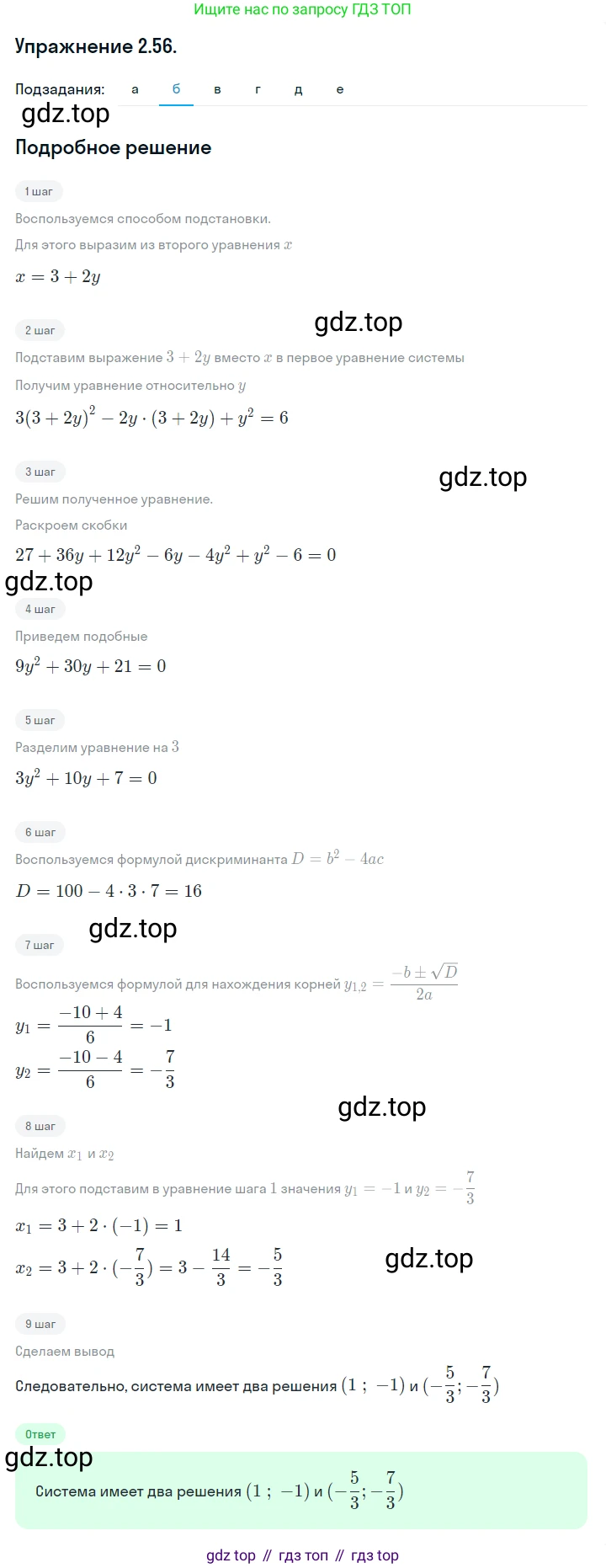Viewport: 606px width, 1568px height.
Task: Switch to subtask а tab
Action: pos(135,89)
